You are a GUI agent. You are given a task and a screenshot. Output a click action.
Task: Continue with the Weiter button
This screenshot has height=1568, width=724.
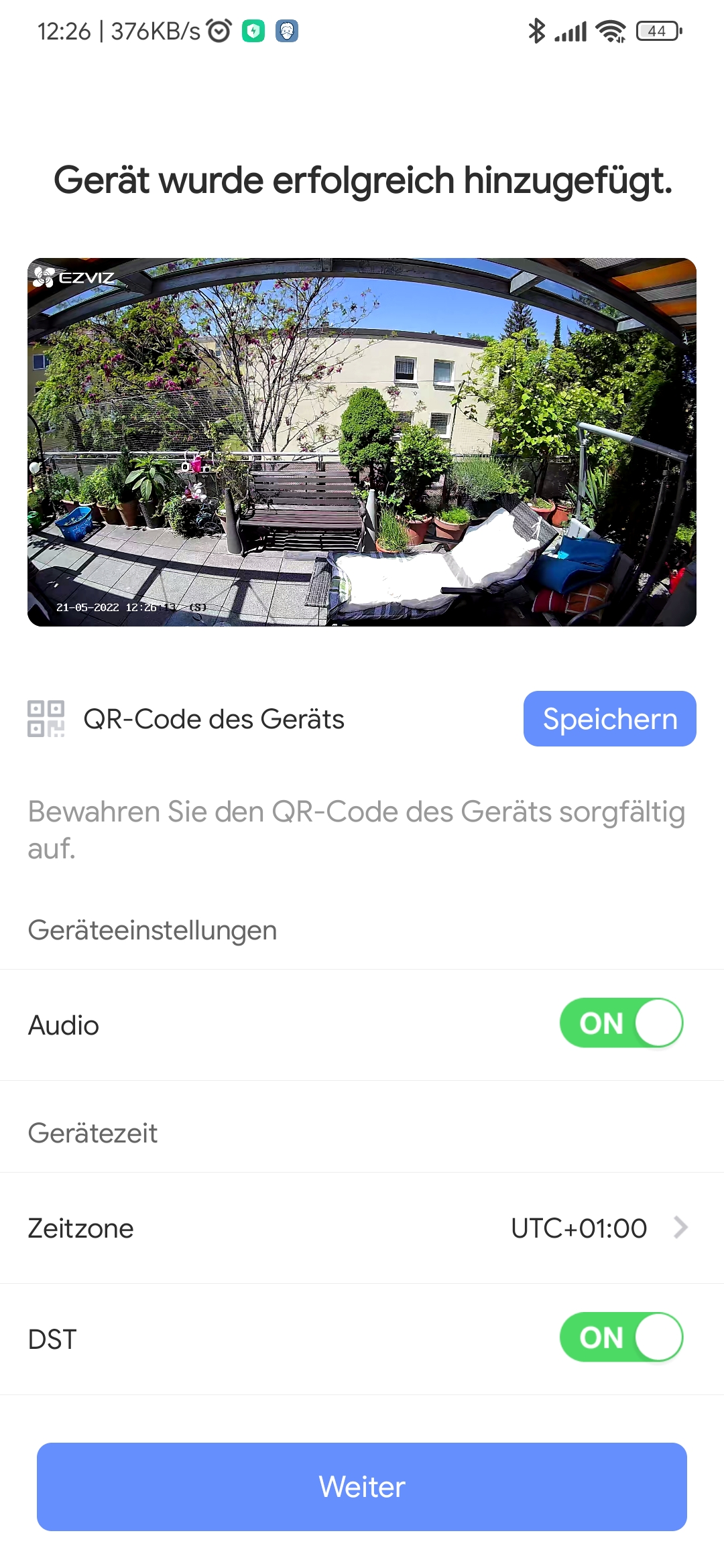tap(362, 1486)
